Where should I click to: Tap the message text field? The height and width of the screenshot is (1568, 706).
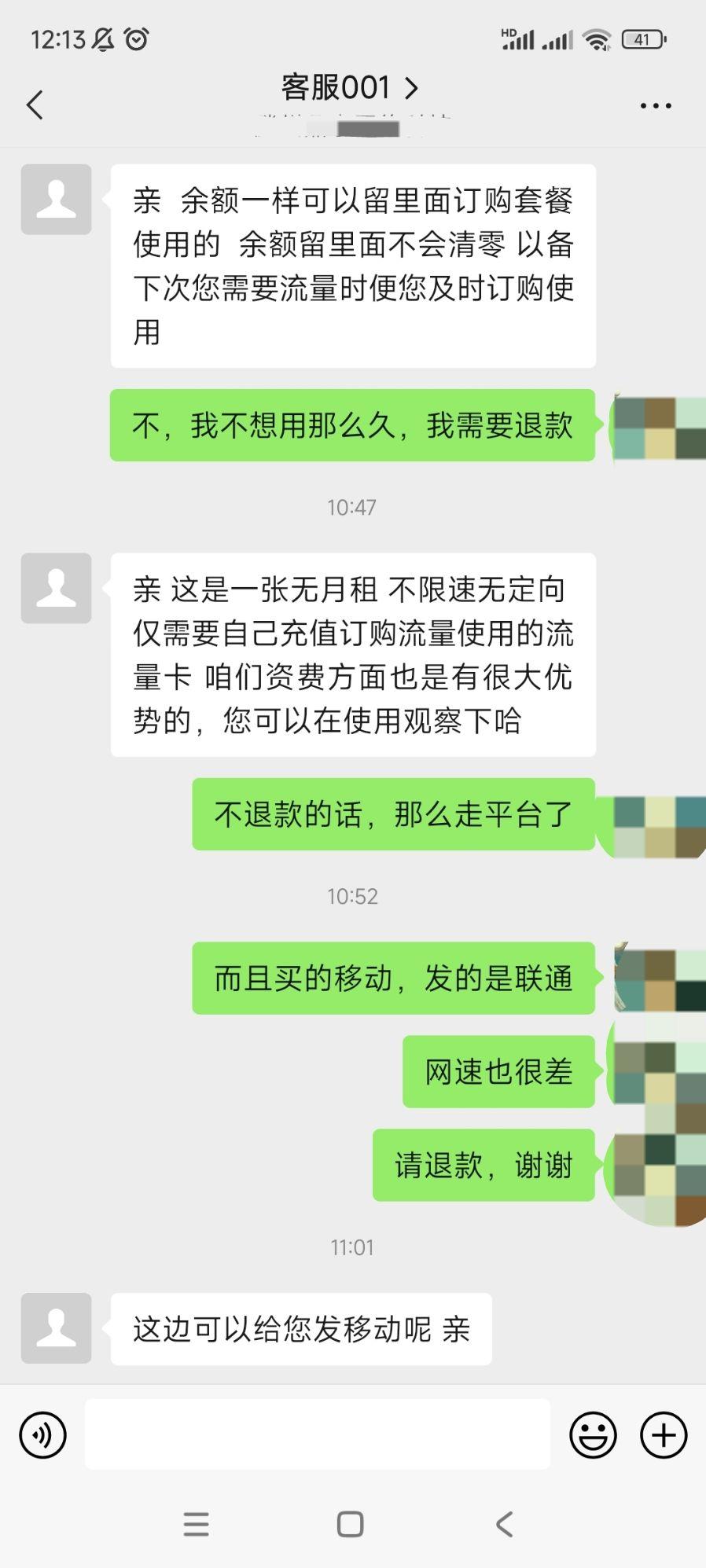[318, 1434]
